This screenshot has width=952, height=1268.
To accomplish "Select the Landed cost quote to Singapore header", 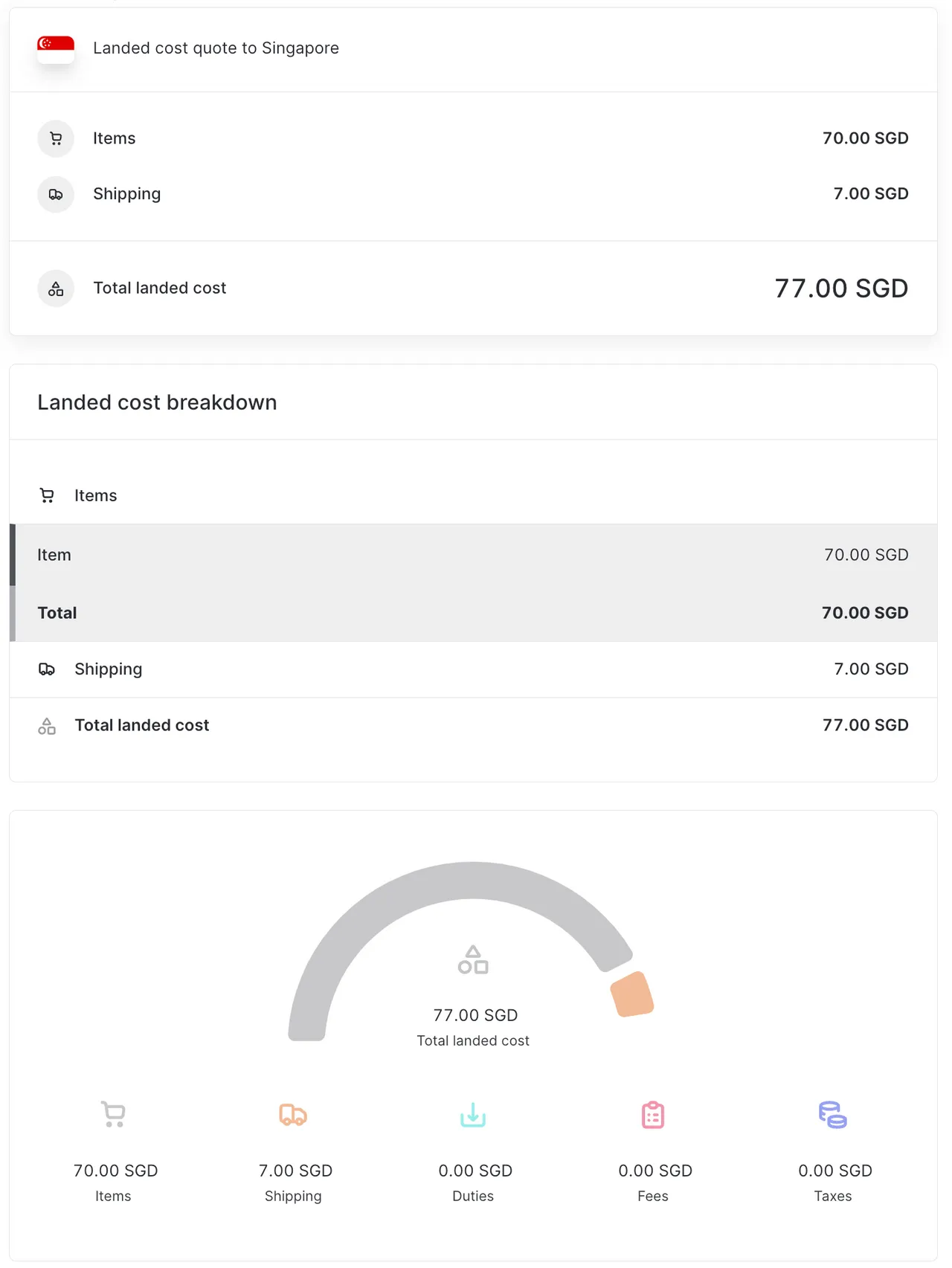I will click(216, 48).
